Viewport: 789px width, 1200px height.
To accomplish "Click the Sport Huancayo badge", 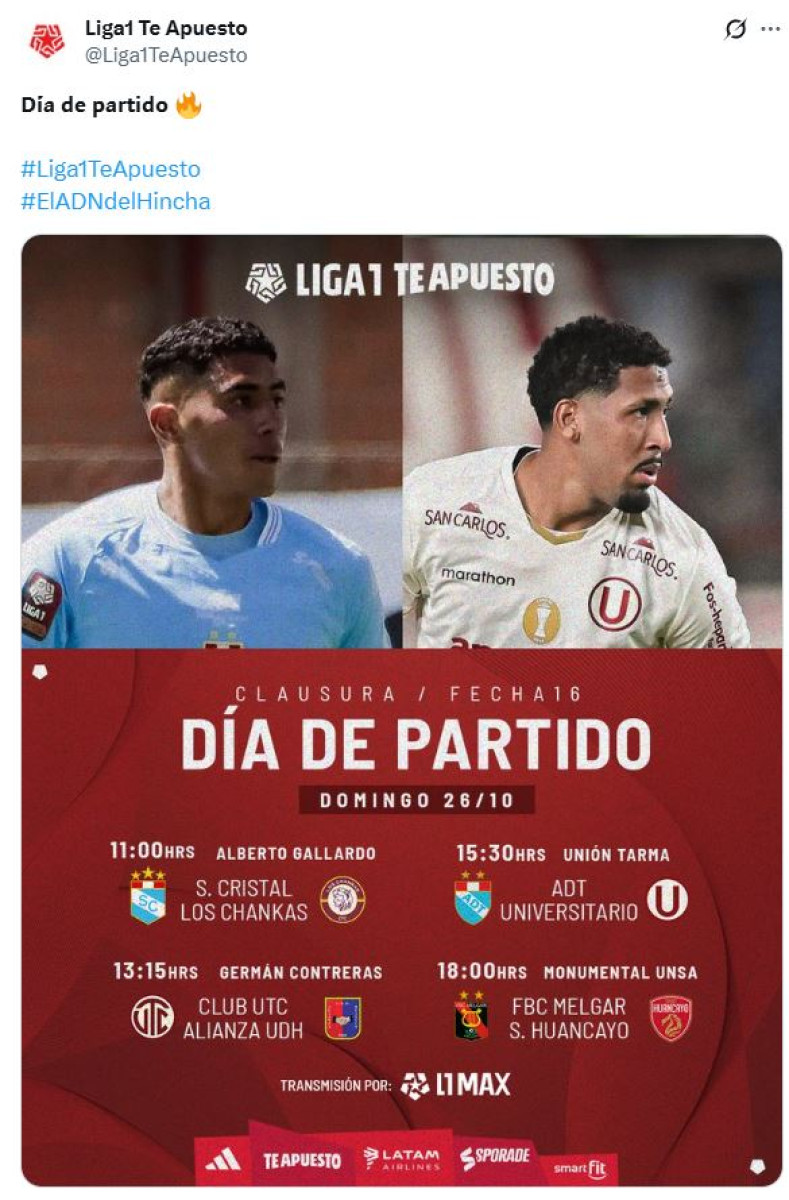I will [x=669, y=1017].
